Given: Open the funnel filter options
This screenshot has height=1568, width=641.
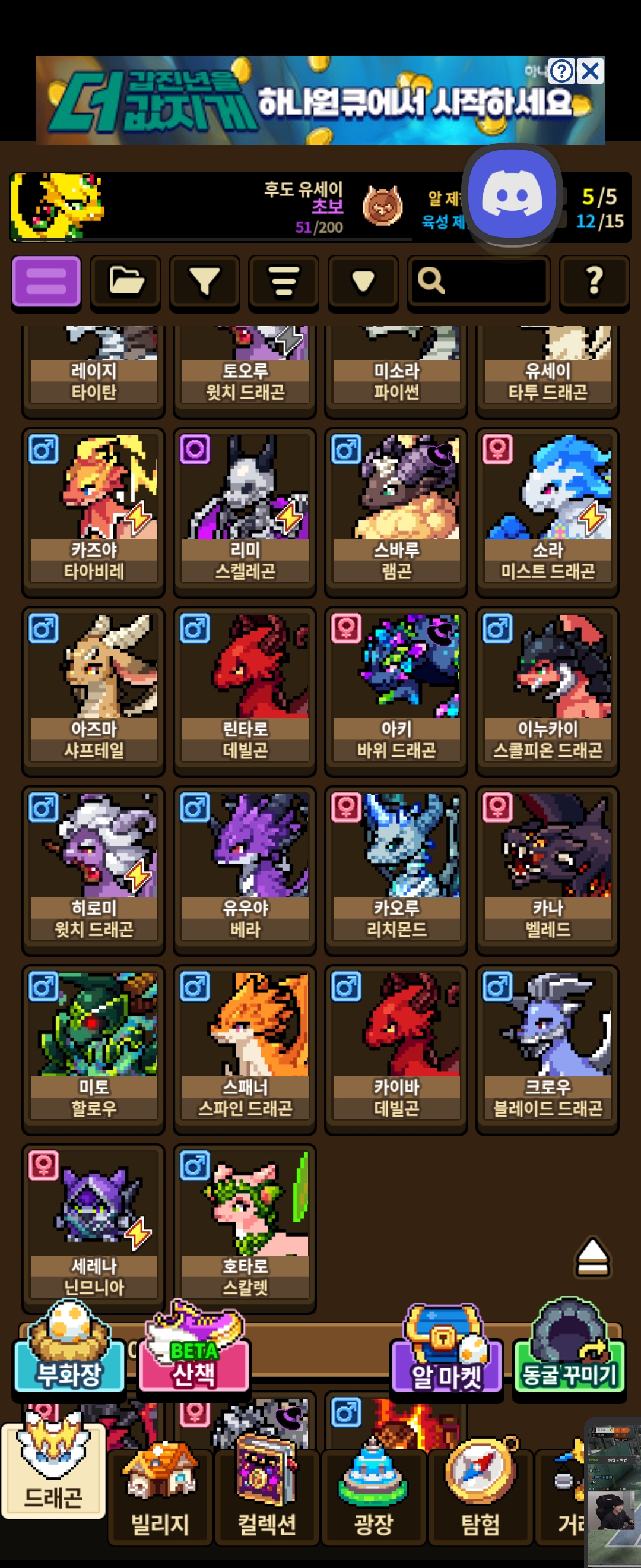Looking at the screenshot, I should point(204,282).
